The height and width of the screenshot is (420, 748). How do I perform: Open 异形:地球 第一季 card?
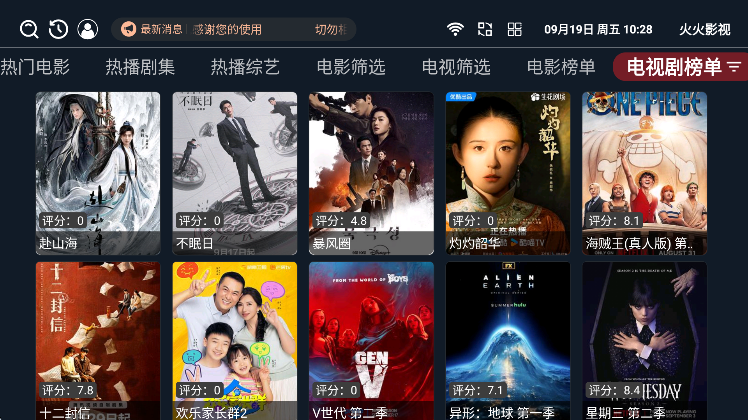[x=508, y=340]
